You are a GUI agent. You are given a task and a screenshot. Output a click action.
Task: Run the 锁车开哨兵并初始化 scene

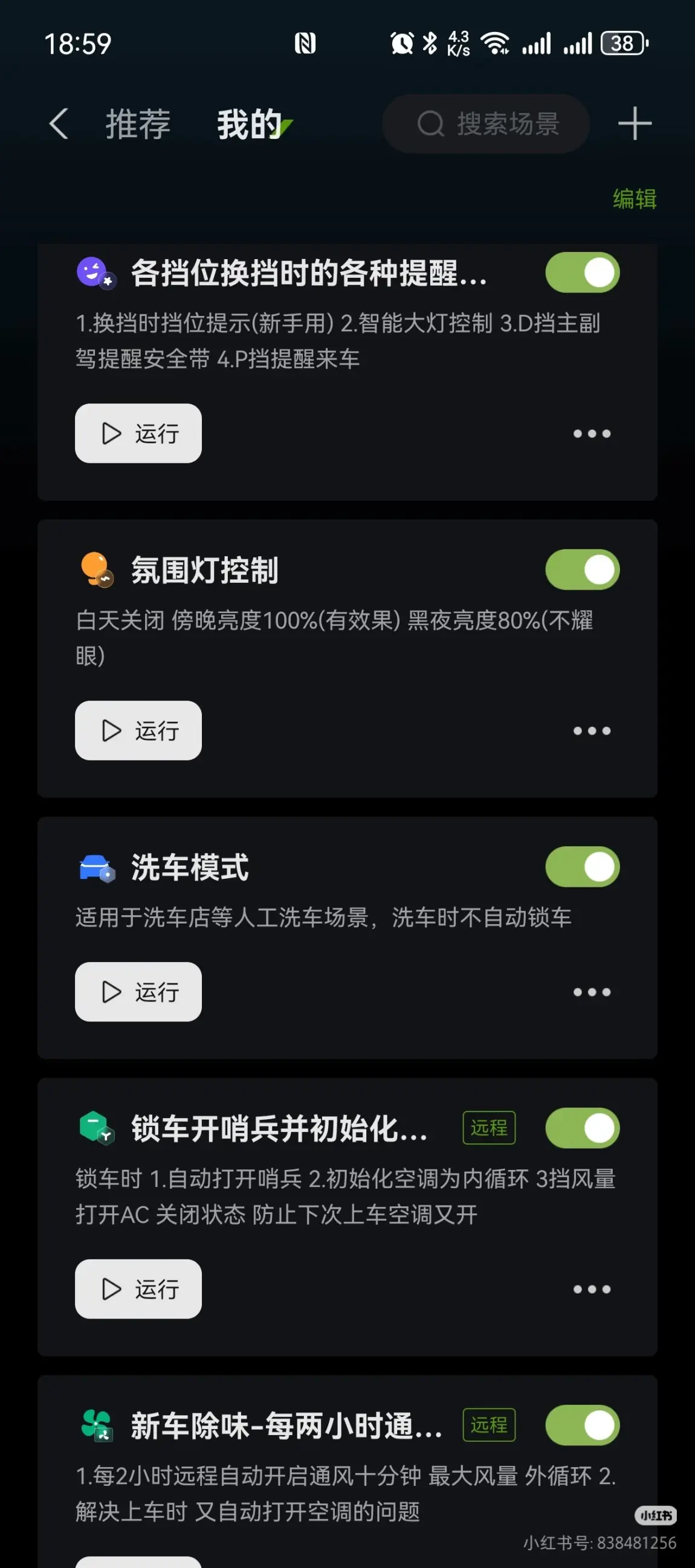coord(138,1289)
